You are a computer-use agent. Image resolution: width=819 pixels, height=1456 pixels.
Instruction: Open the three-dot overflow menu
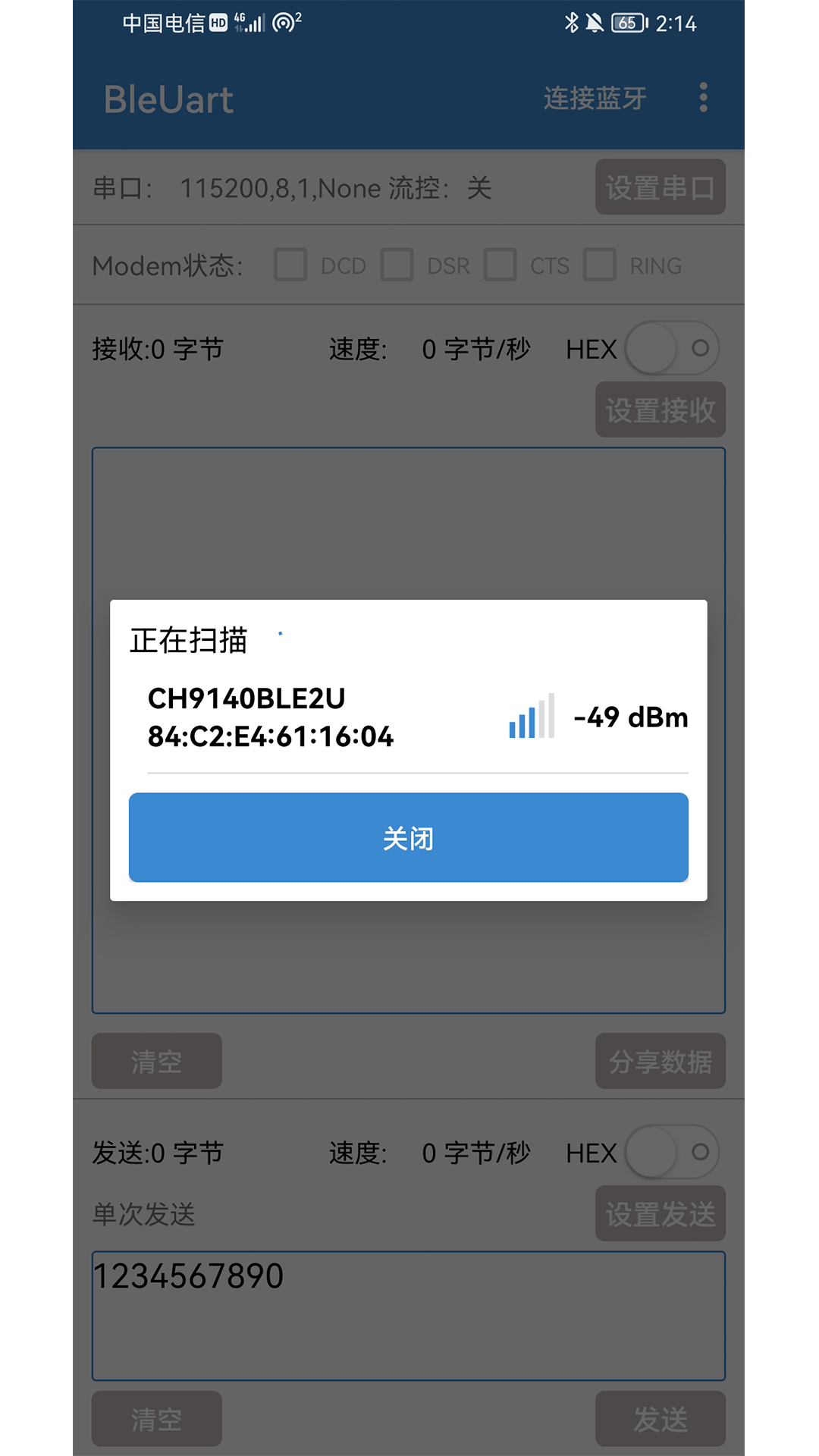[702, 98]
